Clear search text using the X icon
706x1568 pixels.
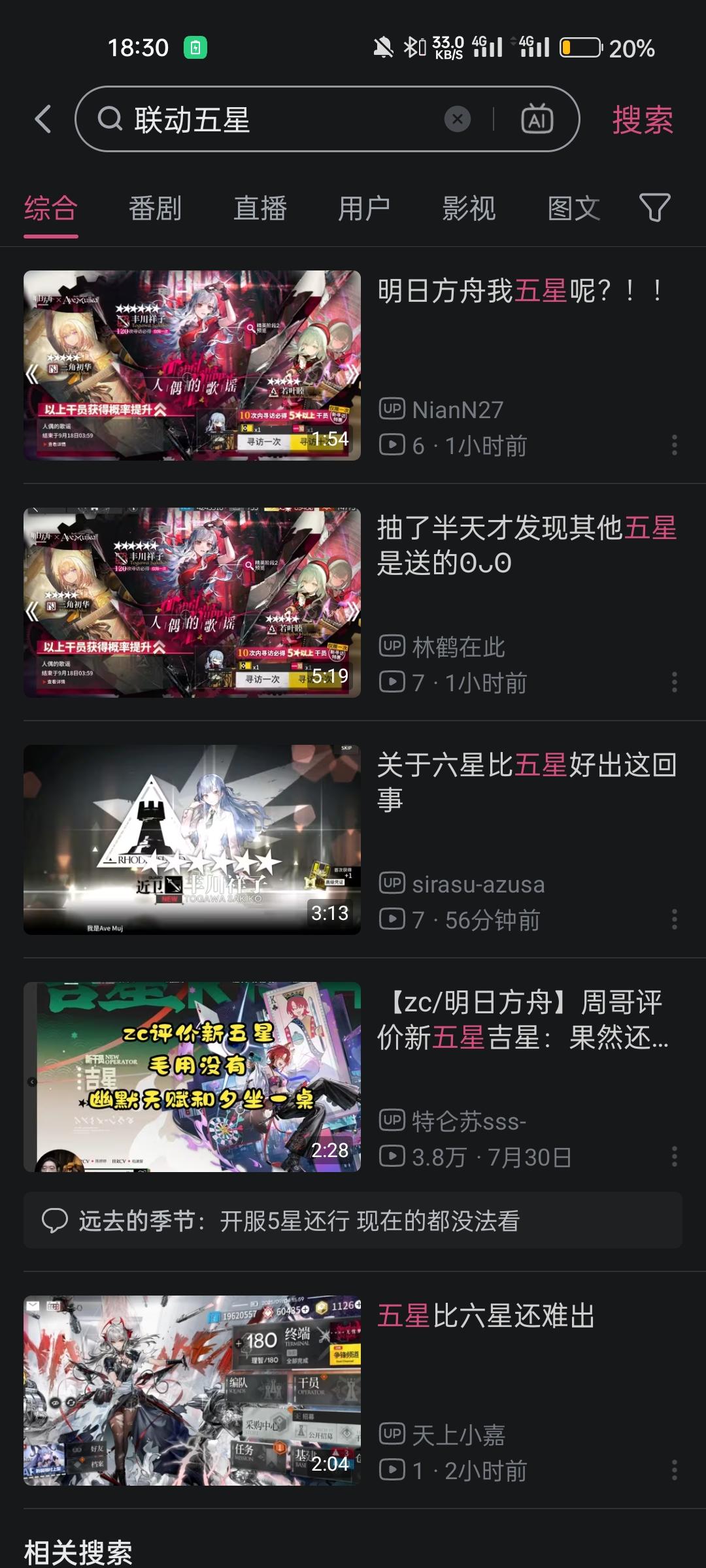pos(458,118)
